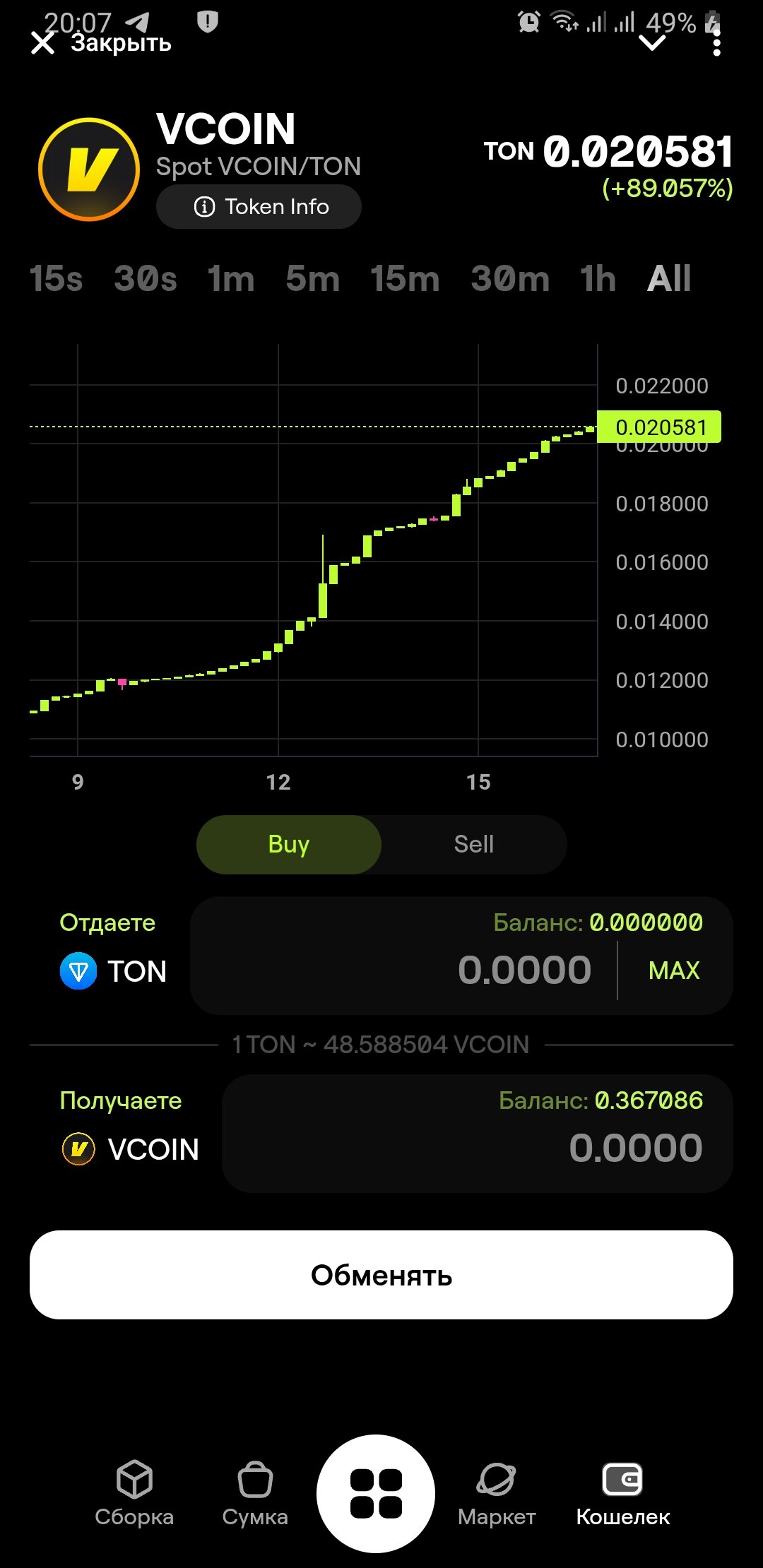Switch to the Sell mode
Viewport: 763px width, 1568px height.
click(473, 844)
